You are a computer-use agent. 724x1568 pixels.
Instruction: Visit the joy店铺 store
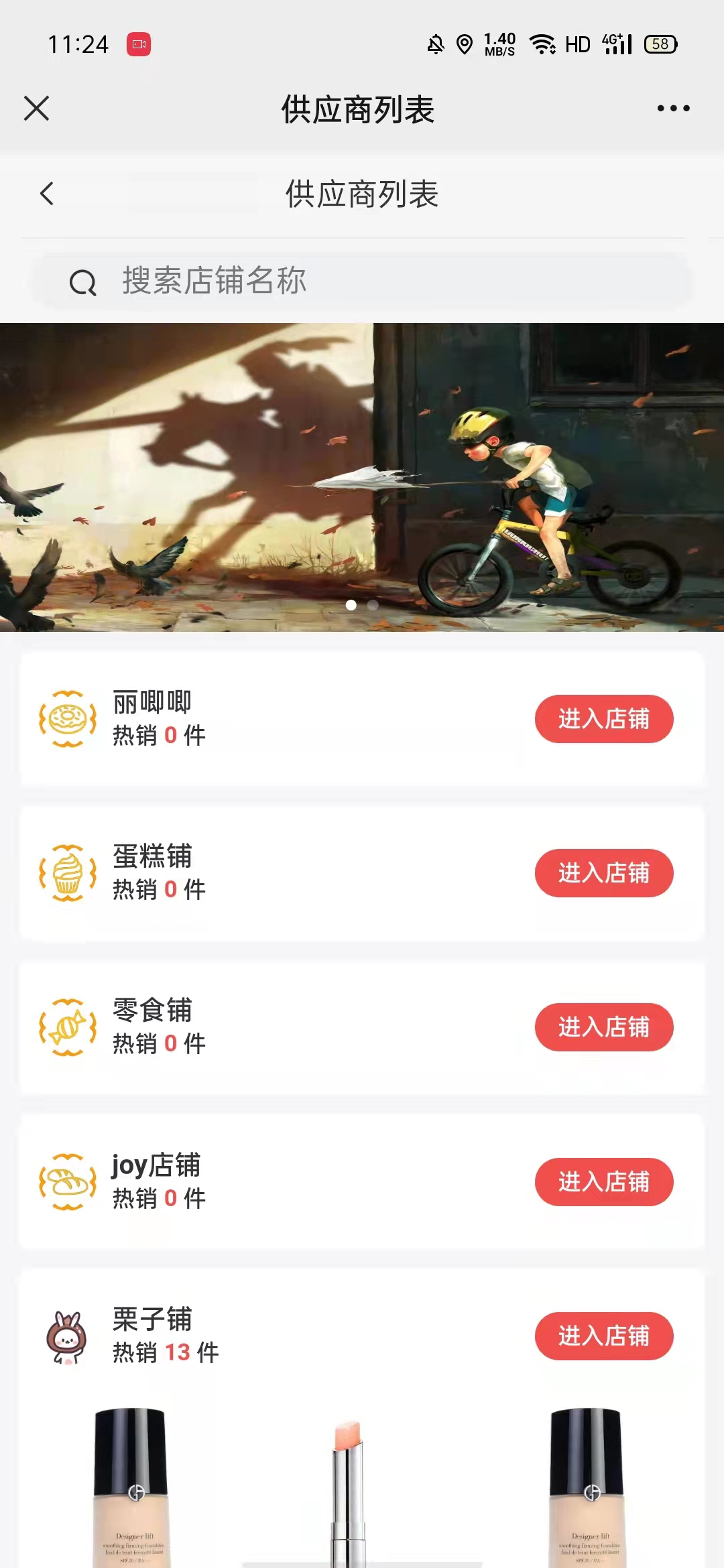click(x=603, y=1182)
